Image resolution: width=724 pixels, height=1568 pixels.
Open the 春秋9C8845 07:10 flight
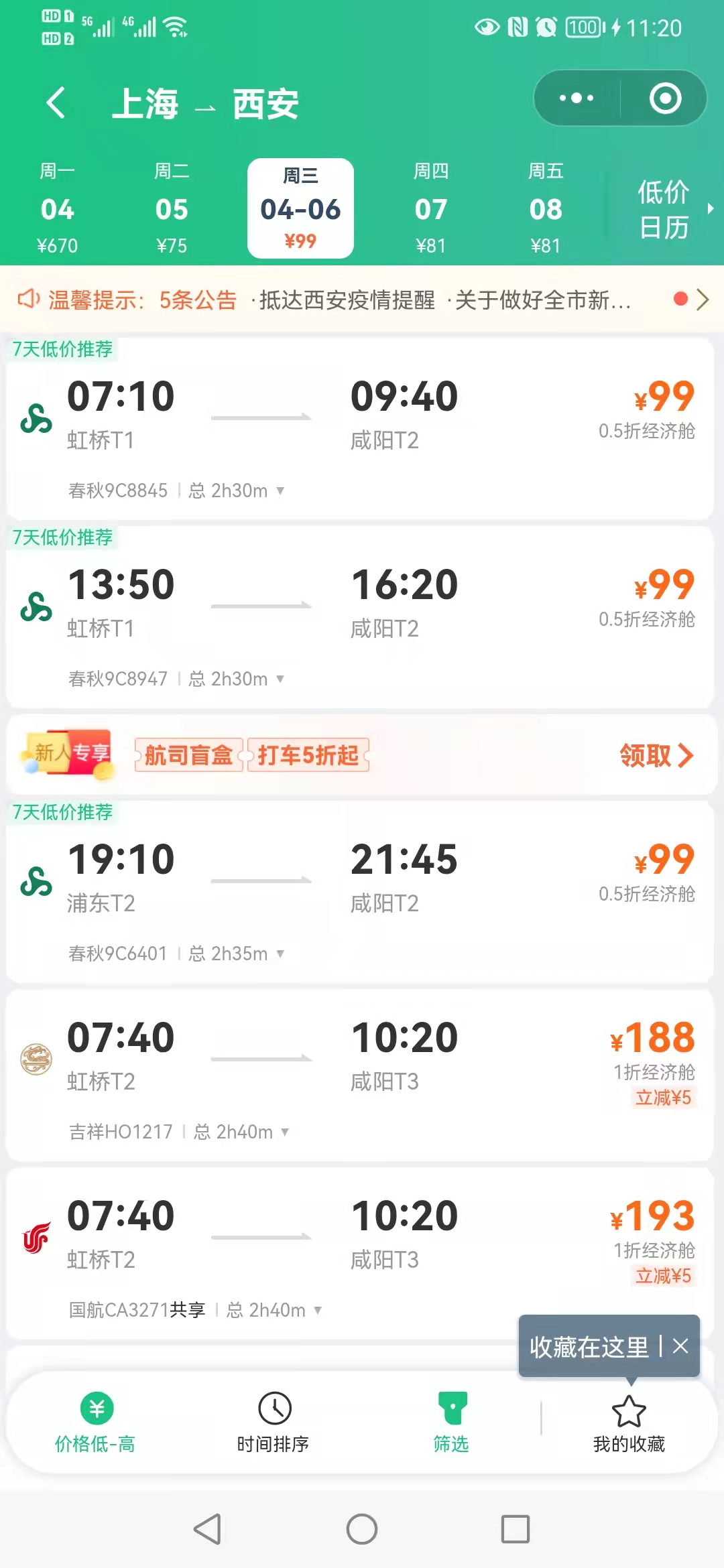click(x=362, y=429)
